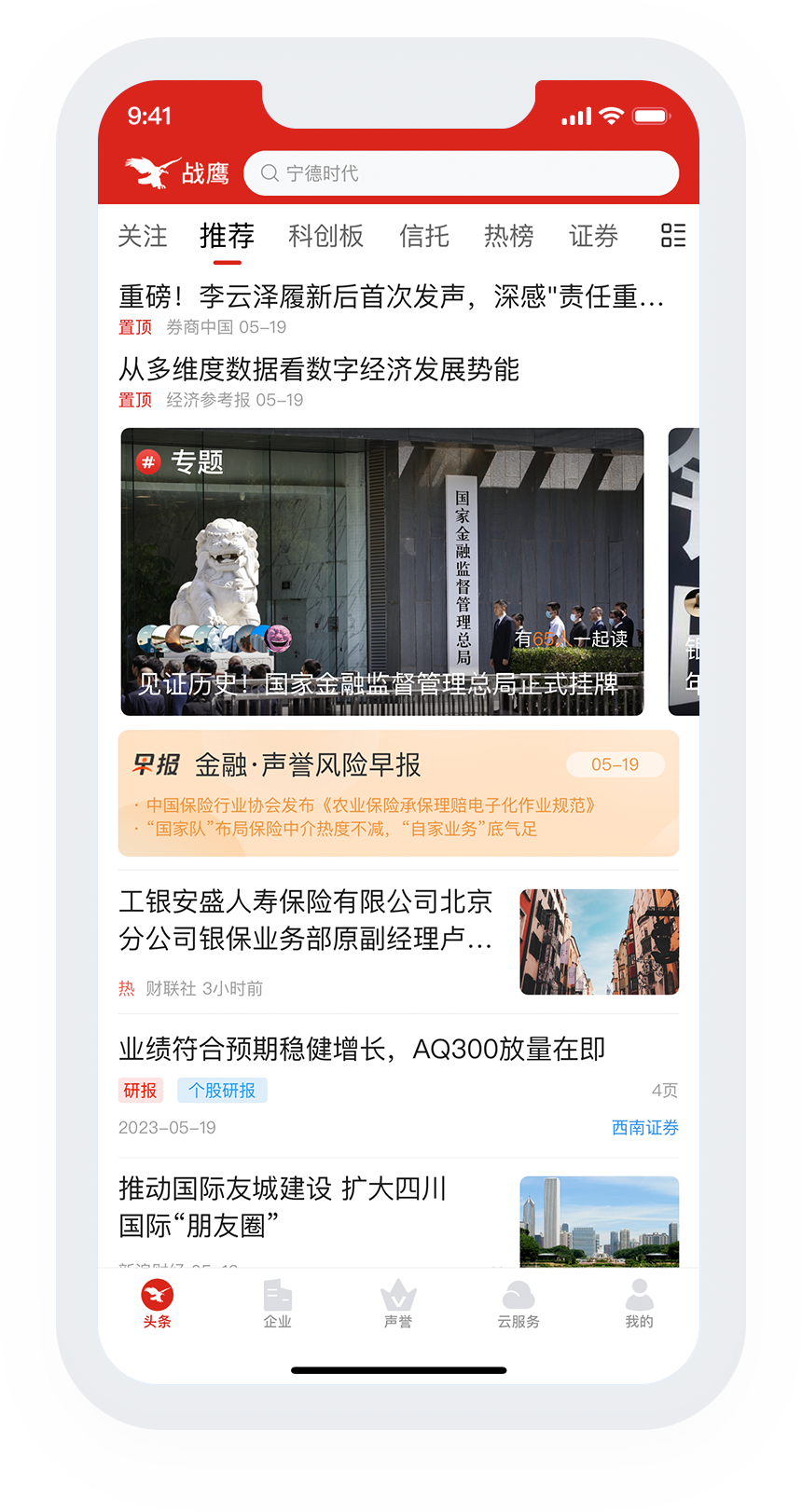Open pinned article about 李云泽 first statement
Screen dimensions: 802x1512
click(392, 297)
